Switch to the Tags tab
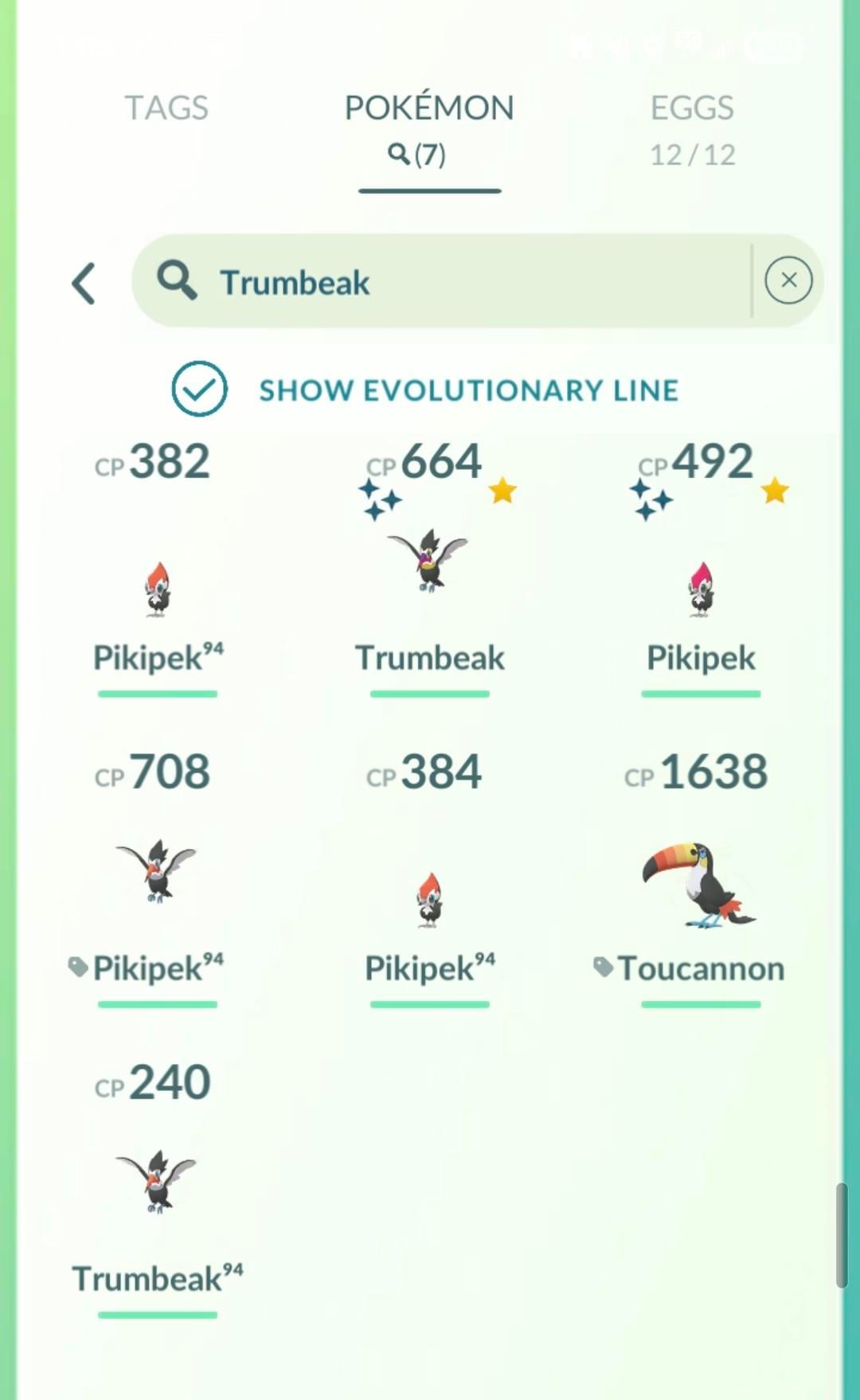The width and height of the screenshot is (860, 1400). (x=166, y=108)
